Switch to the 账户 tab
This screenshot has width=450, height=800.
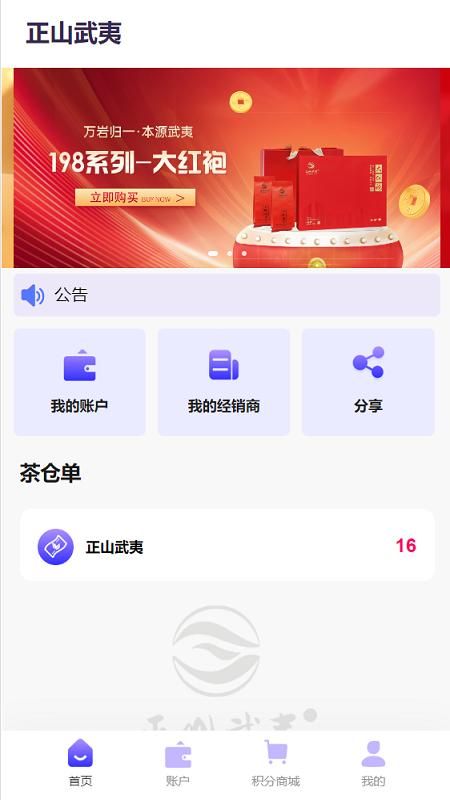178,764
